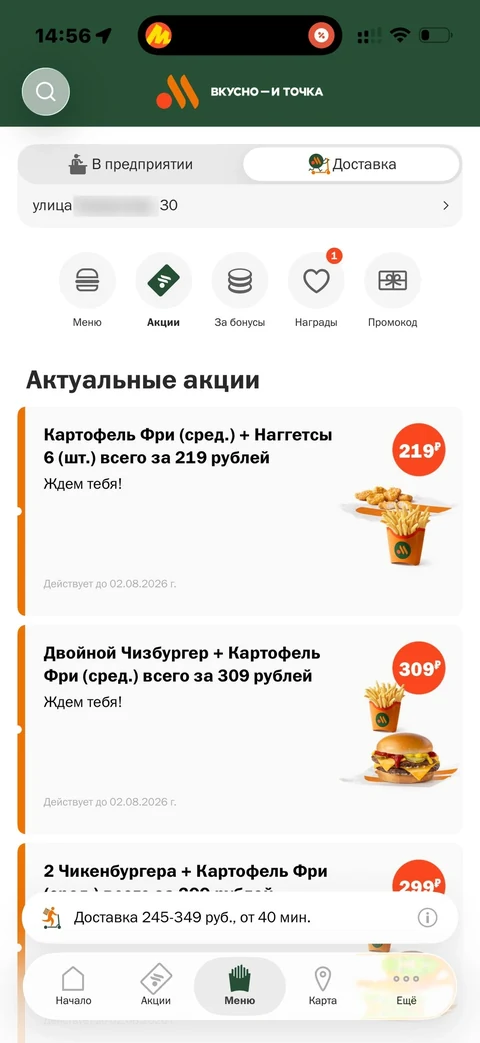
Task: Open the Награды section
Action: tap(316, 291)
